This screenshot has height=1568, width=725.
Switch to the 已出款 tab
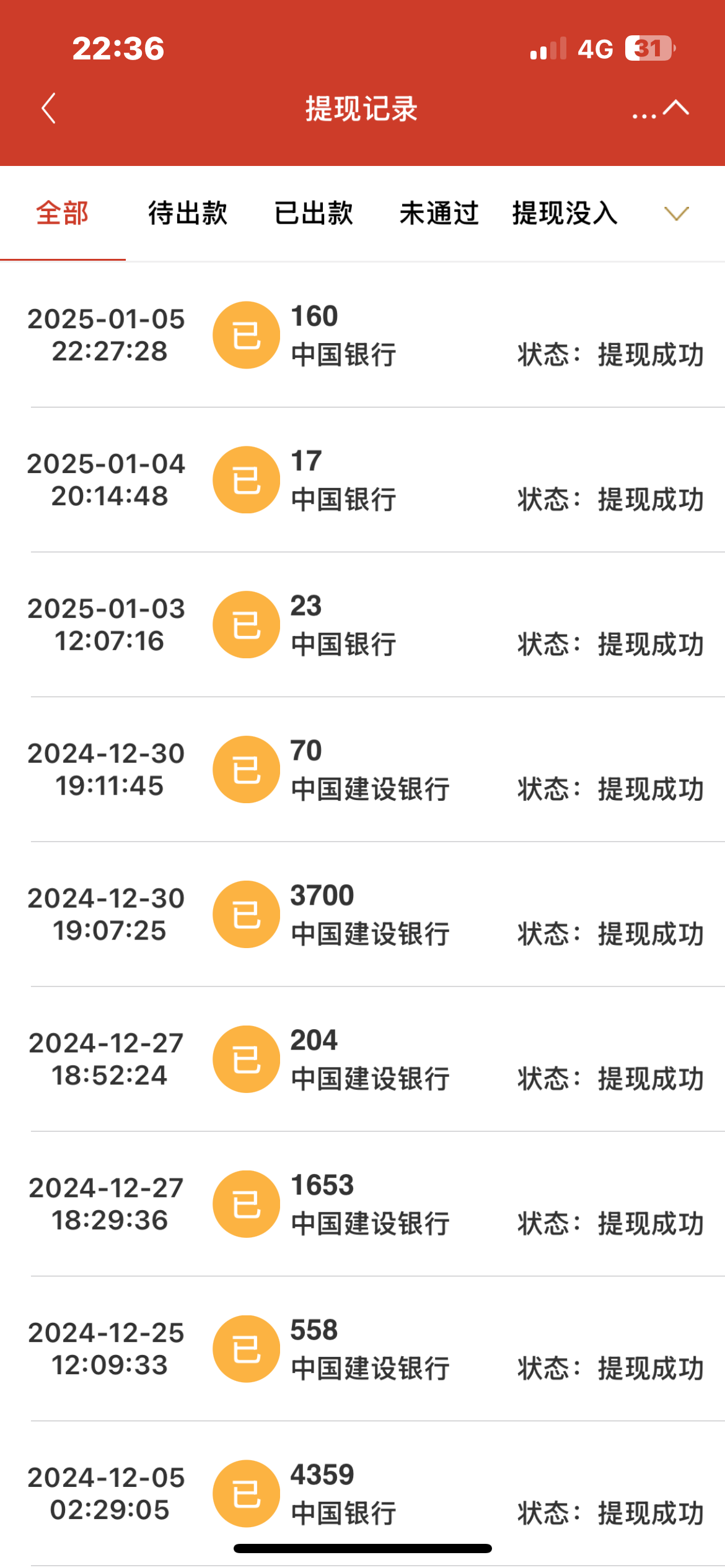314,214
